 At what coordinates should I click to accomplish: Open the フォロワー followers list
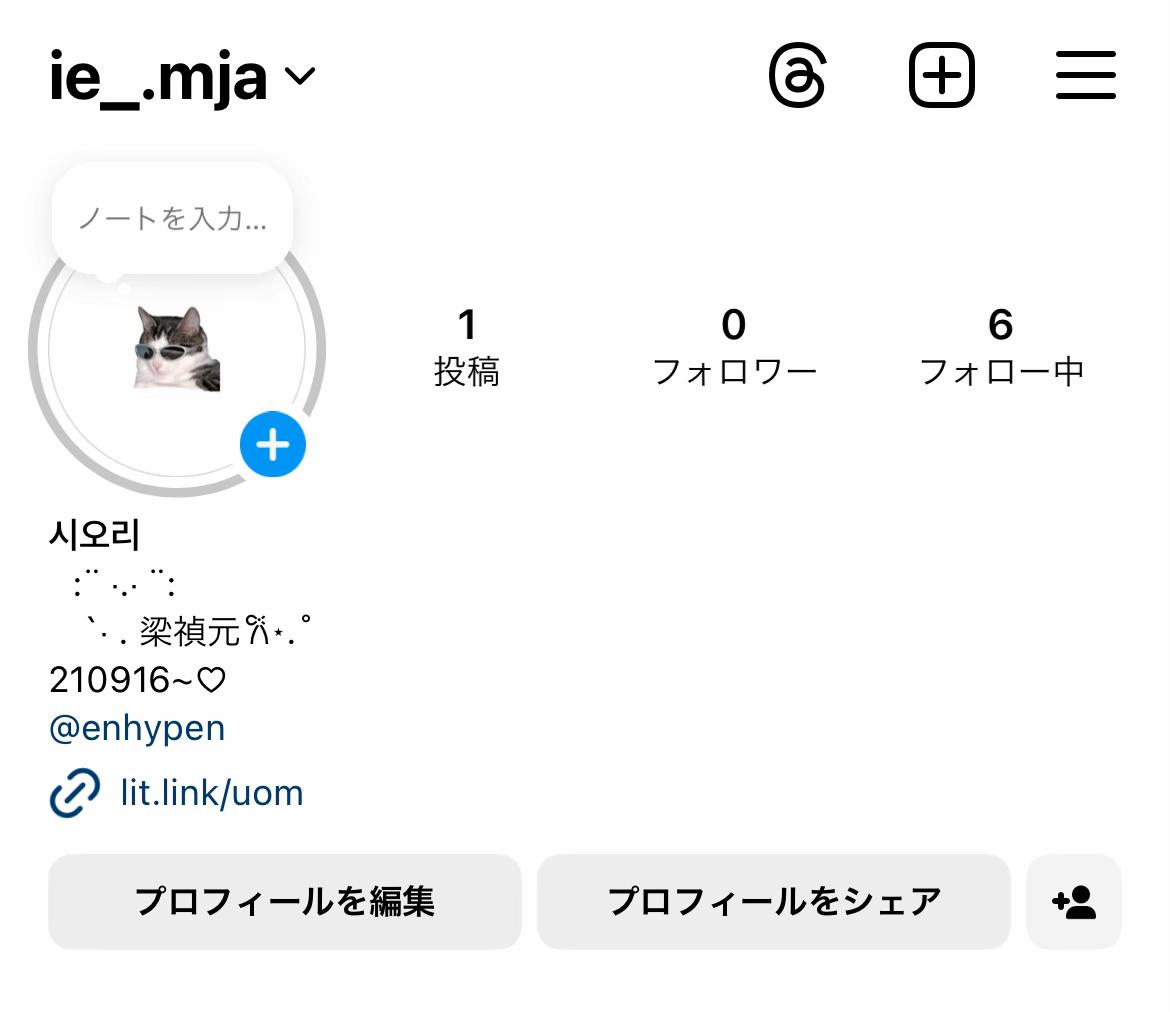[x=734, y=346]
